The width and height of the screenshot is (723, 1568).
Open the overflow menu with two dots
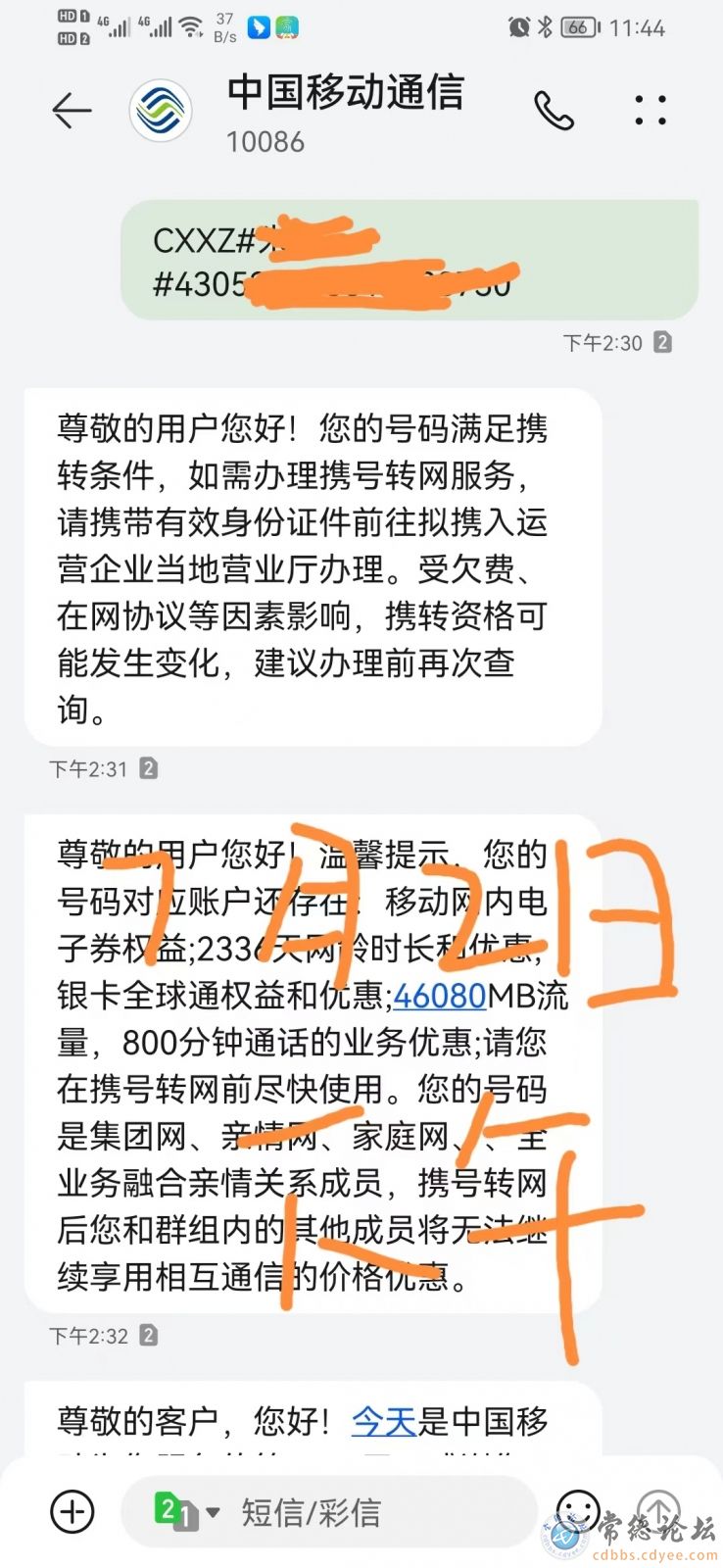[651, 111]
